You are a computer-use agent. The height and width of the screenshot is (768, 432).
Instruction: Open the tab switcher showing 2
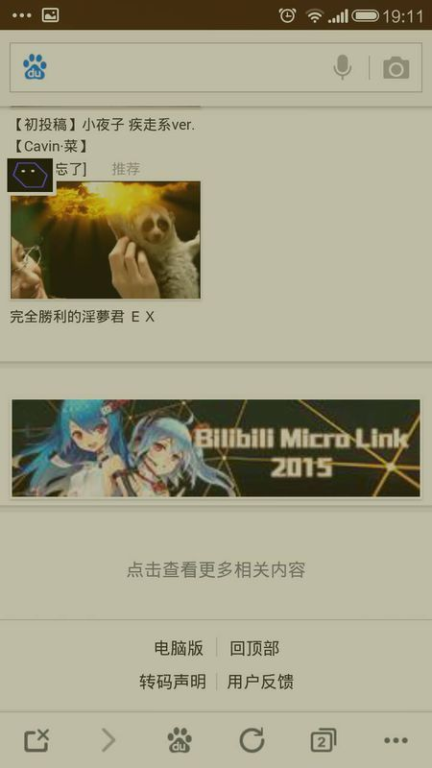[323, 740]
